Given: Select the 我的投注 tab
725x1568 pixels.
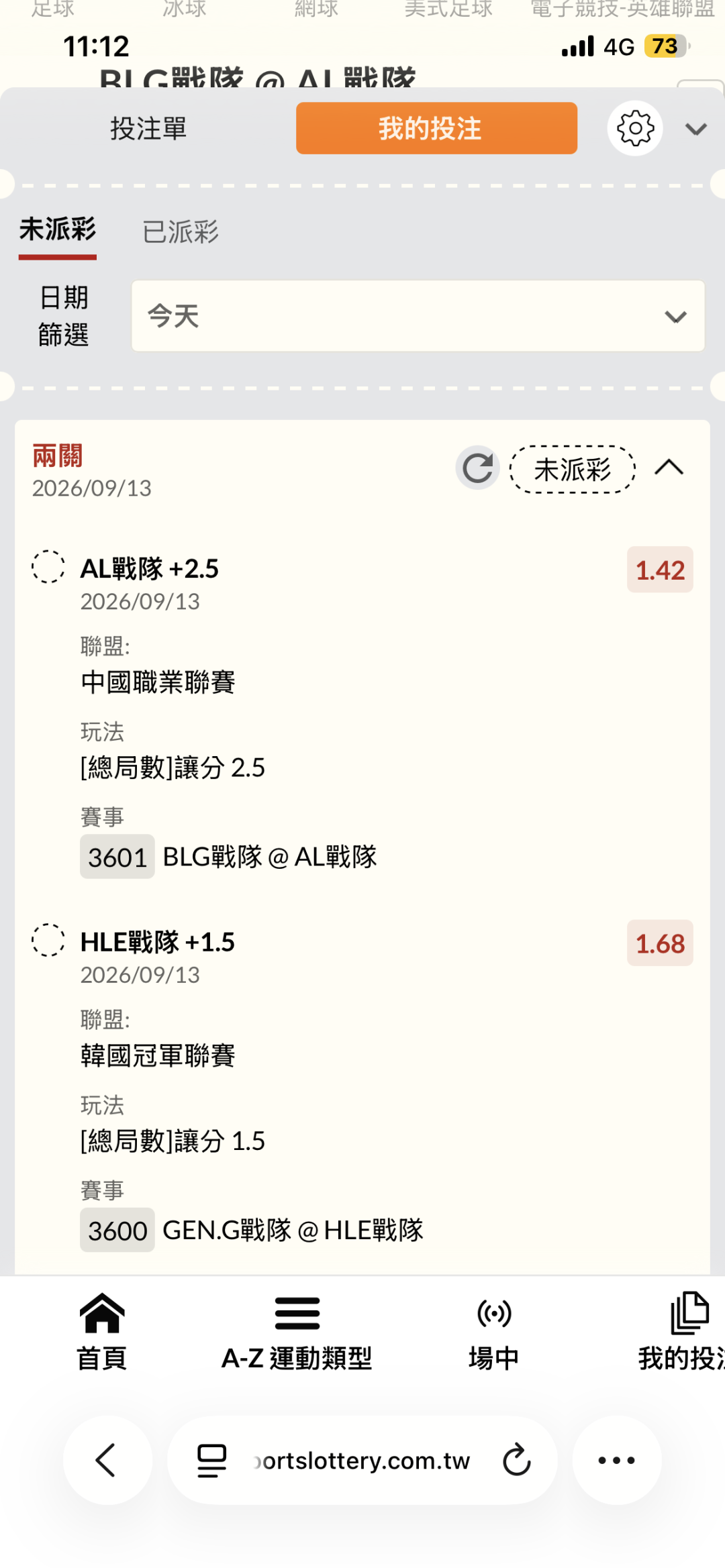Looking at the screenshot, I should [x=436, y=128].
